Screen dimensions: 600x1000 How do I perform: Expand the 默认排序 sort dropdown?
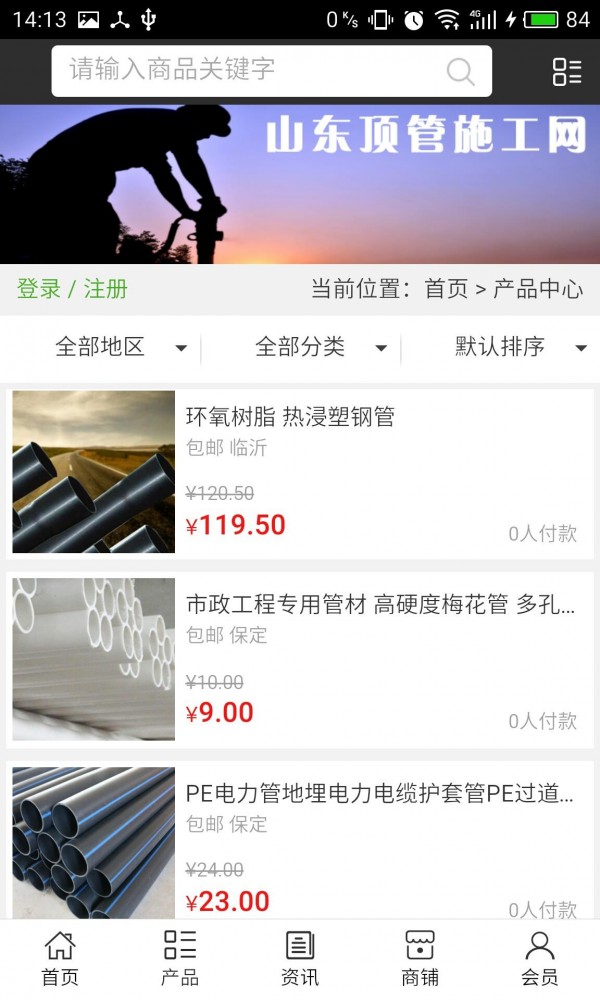pyautogui.click(x=520, y=347)
